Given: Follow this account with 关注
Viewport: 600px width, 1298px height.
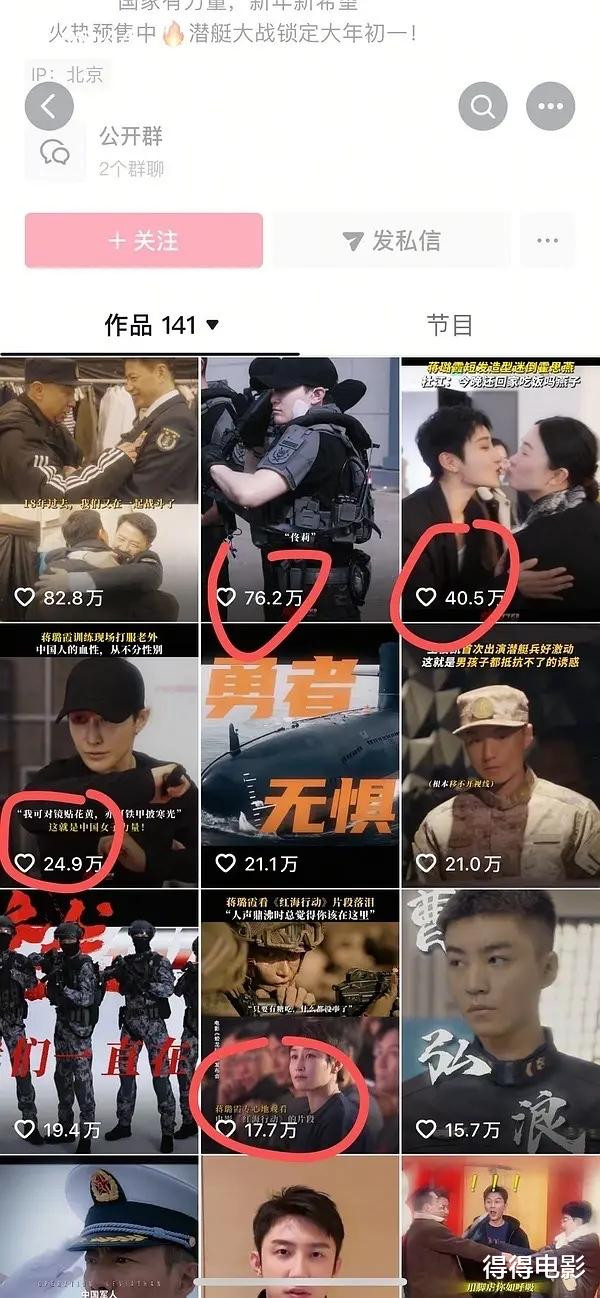Looking at the screenshot, I should pyautogui.click(x=144, y=240).
